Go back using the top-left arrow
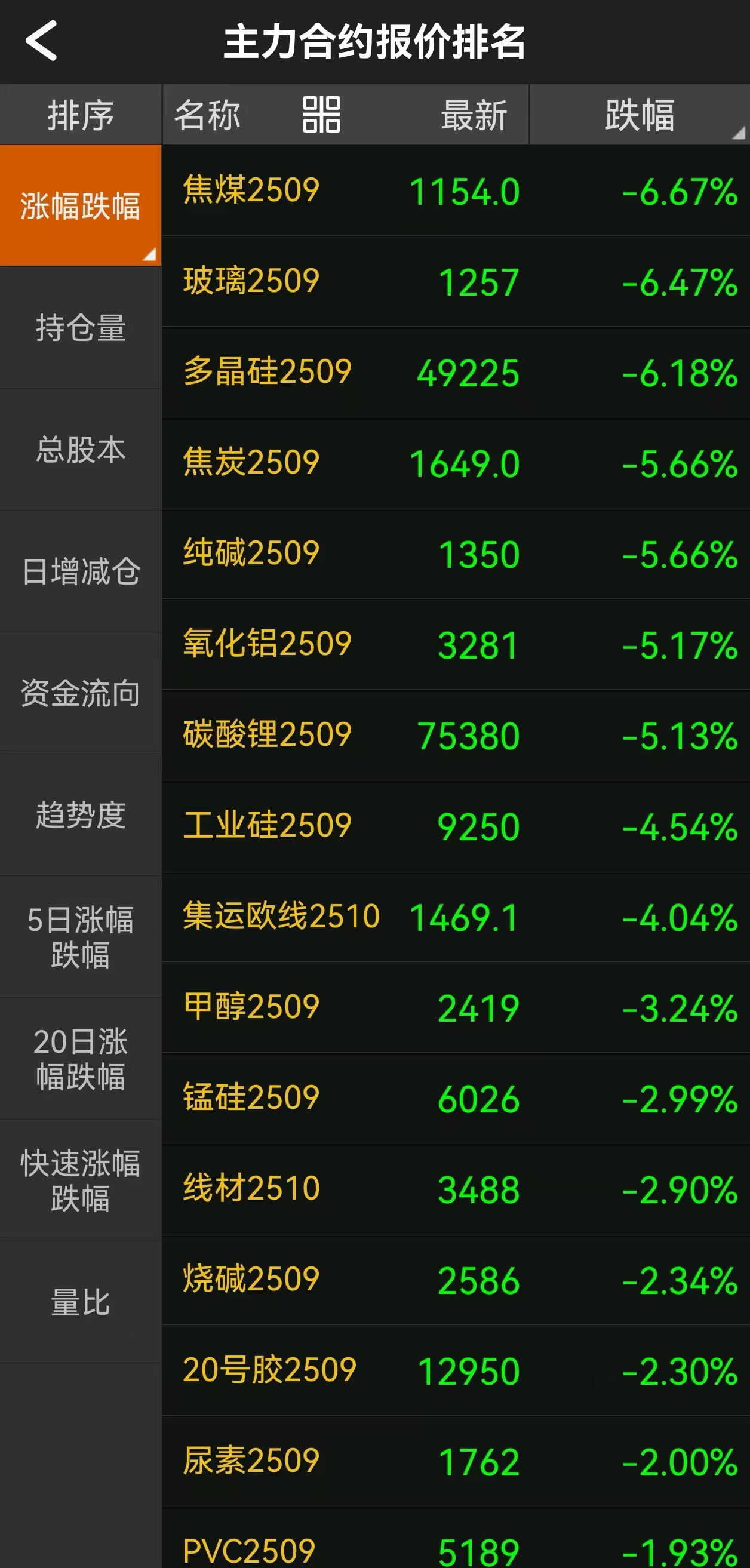This screenshot has height=1568, width=750. point(41,41)
